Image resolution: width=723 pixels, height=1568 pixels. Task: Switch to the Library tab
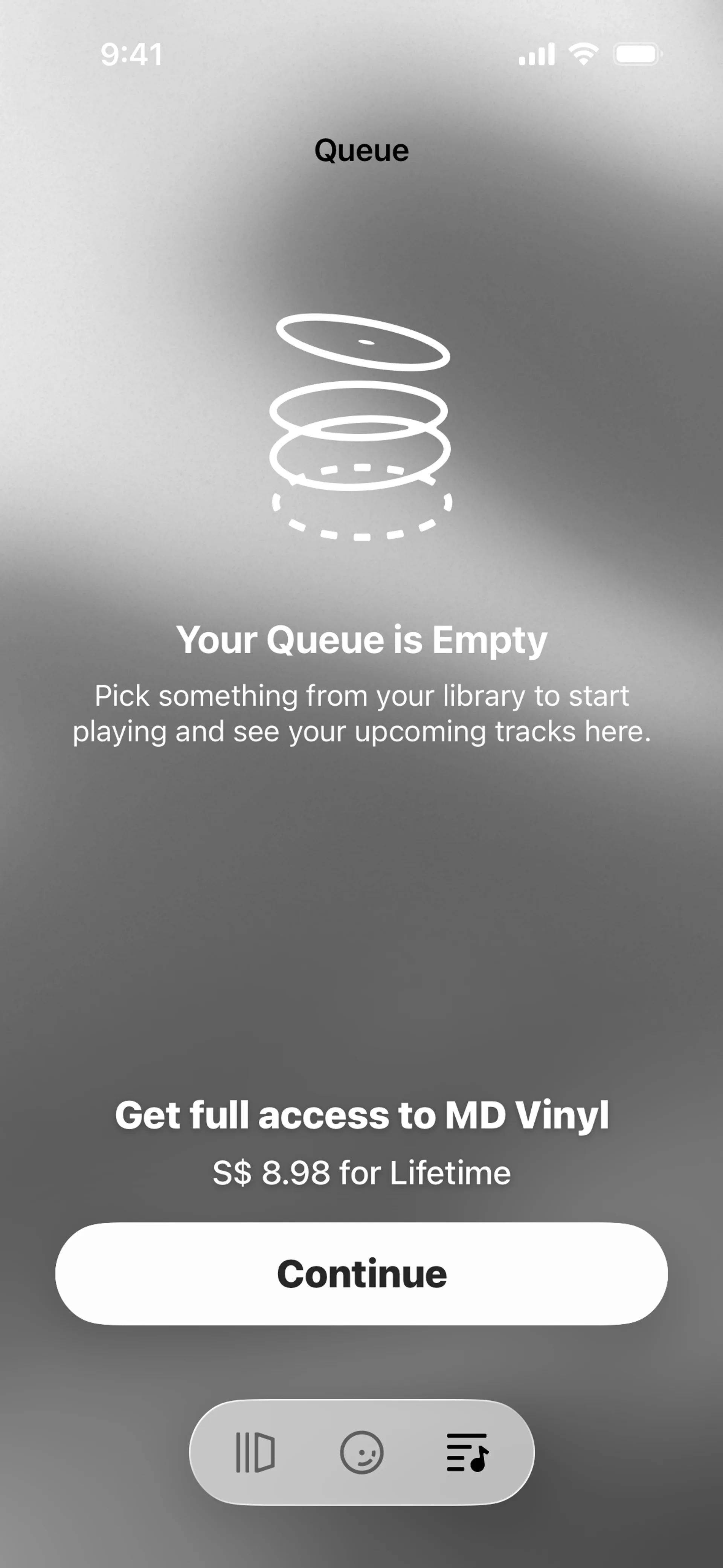pos(255,1452)
